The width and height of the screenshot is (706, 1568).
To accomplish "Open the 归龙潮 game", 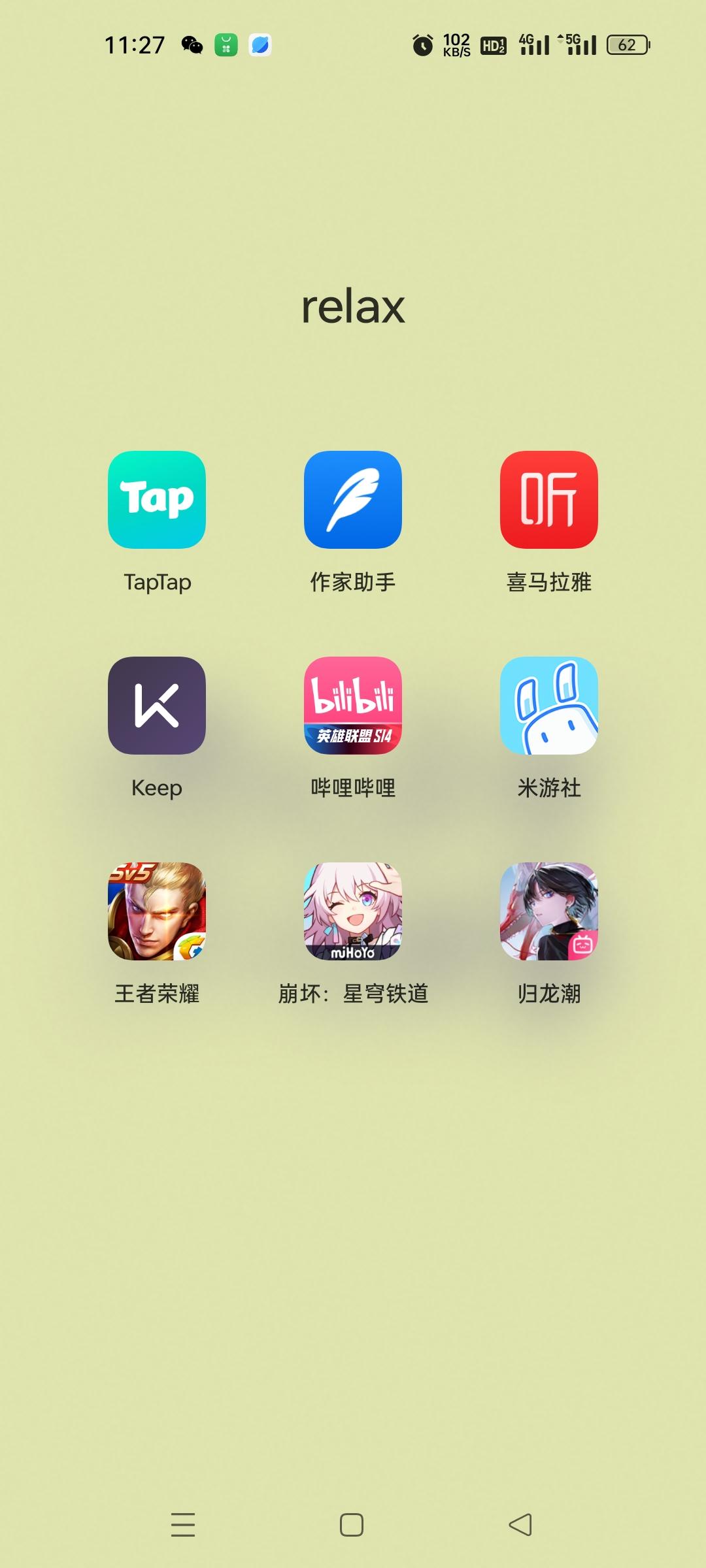I will [x=549, y=912].
